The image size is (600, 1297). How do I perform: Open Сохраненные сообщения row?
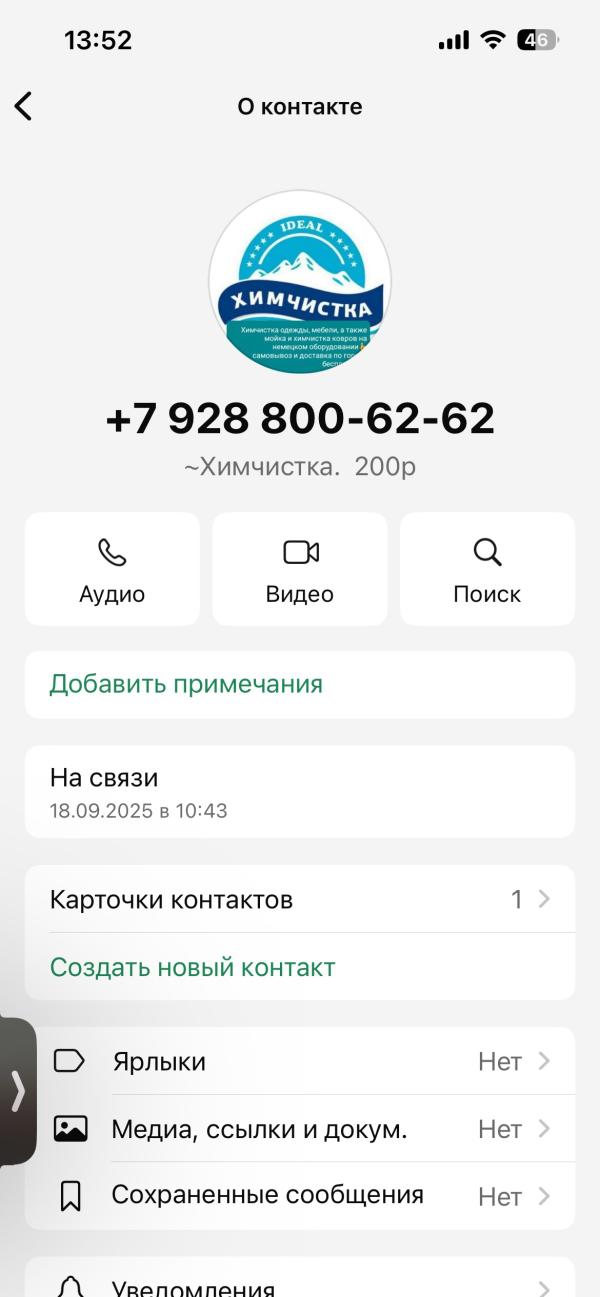click(x=300, y=1196)
